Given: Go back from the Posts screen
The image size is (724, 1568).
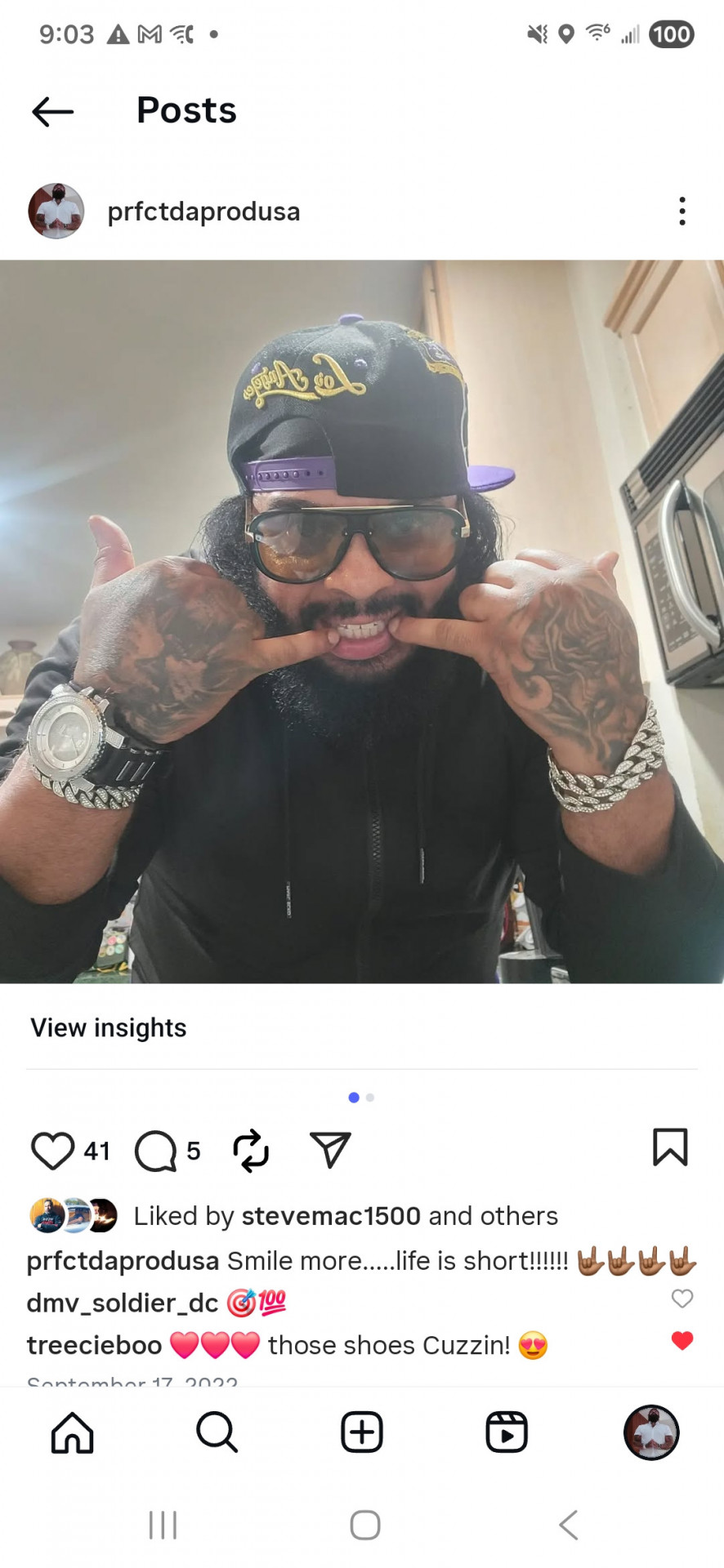Looking at the screenshot, I should pos(53,112).
